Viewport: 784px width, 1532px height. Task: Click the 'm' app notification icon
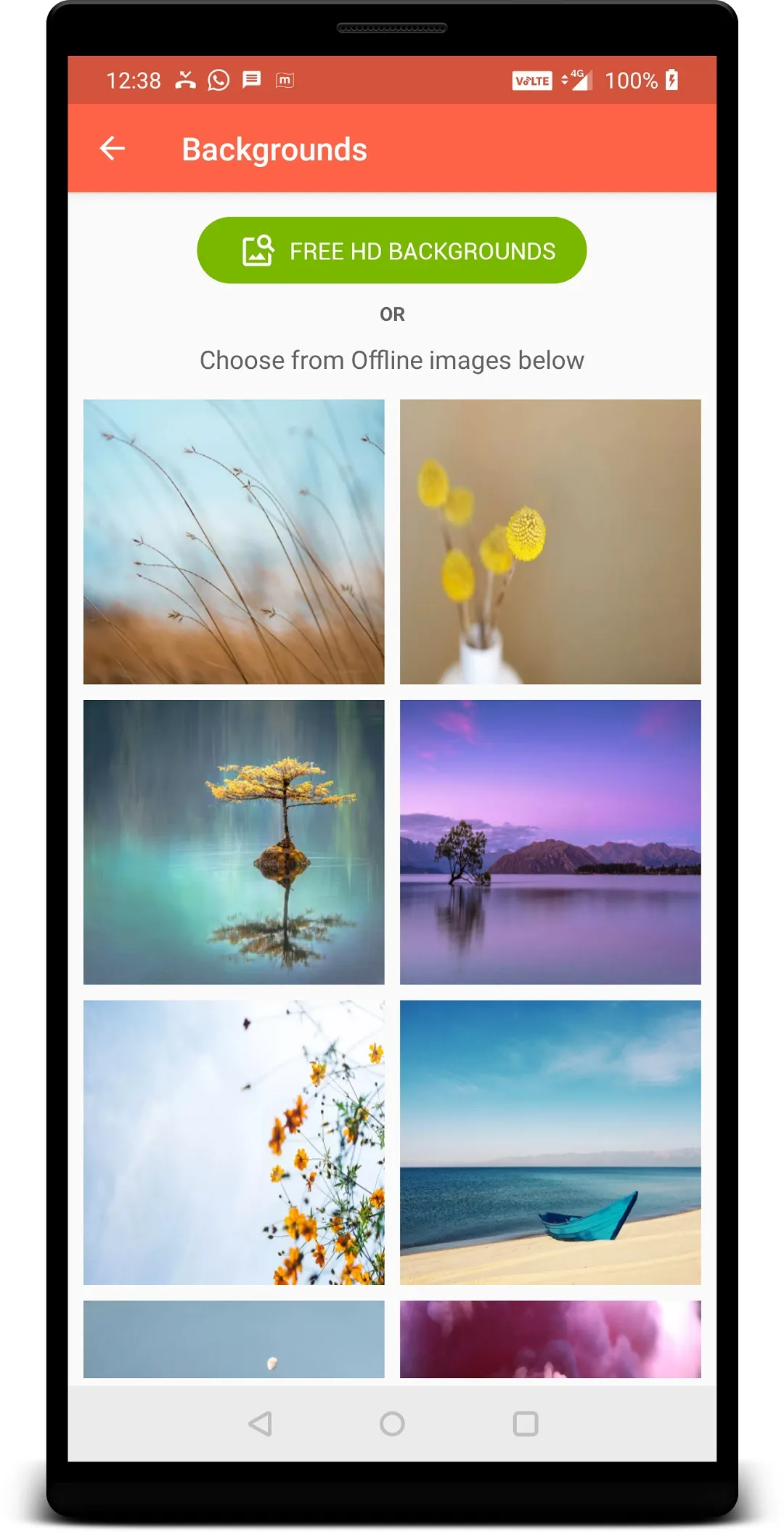click(x=284, y=80)
